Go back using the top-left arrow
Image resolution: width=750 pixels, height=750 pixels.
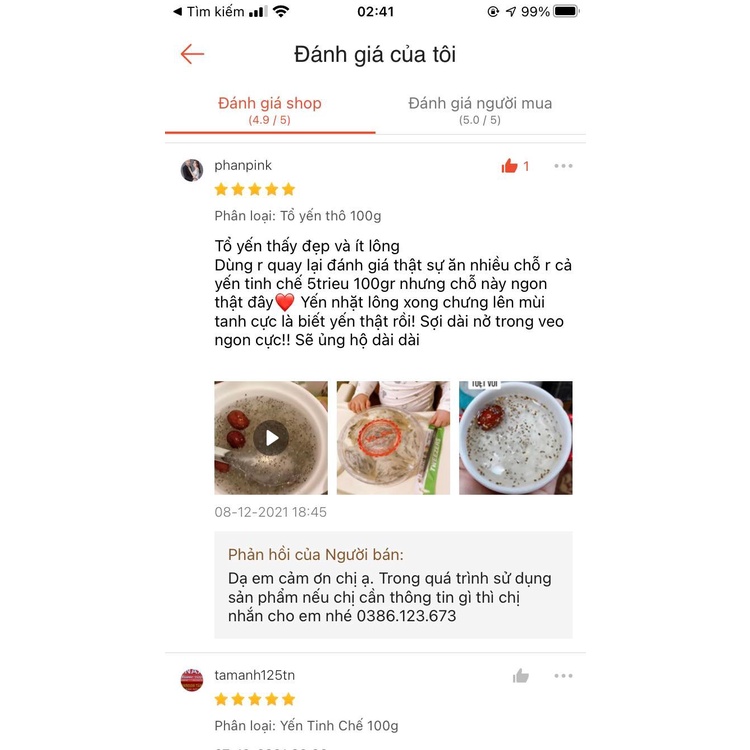192,54
